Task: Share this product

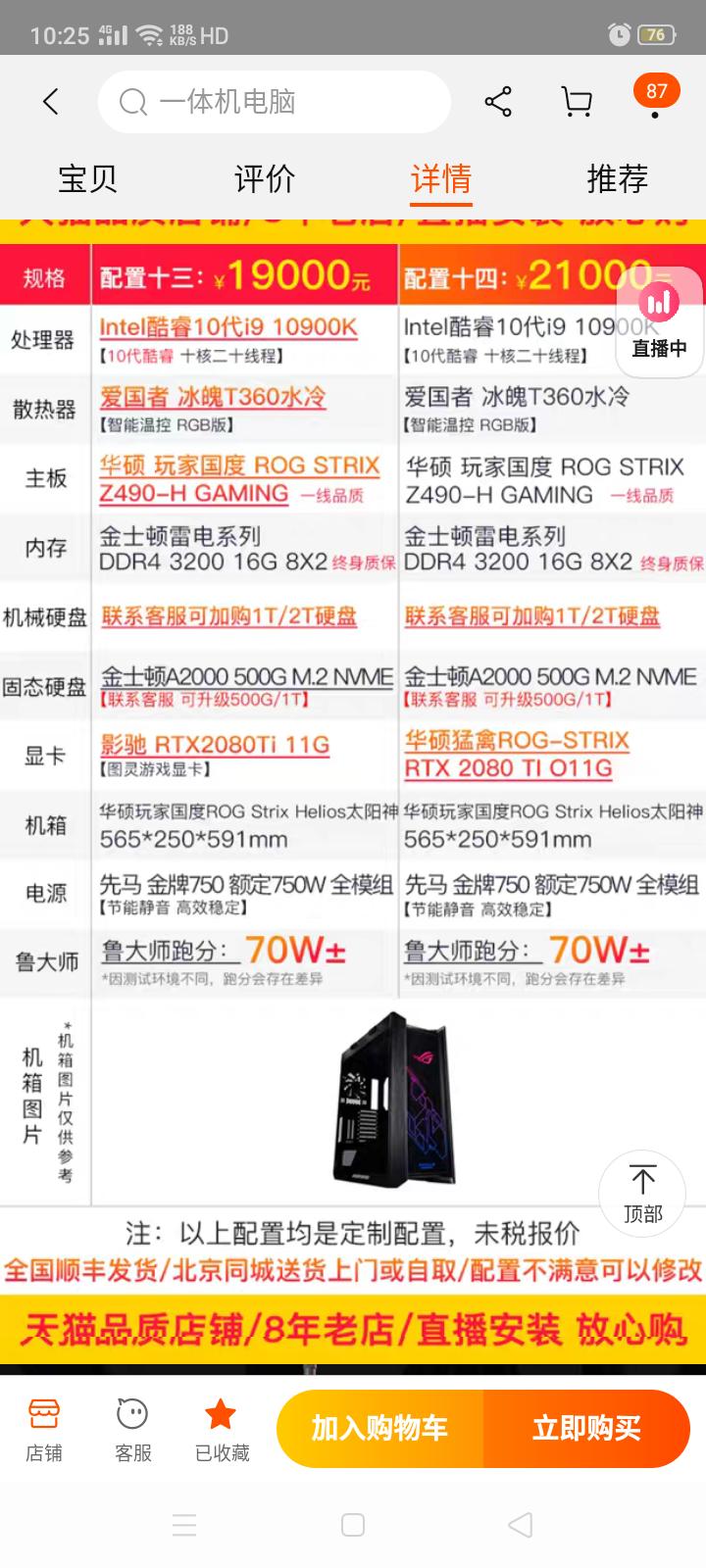Action: [x=498, y=102]
